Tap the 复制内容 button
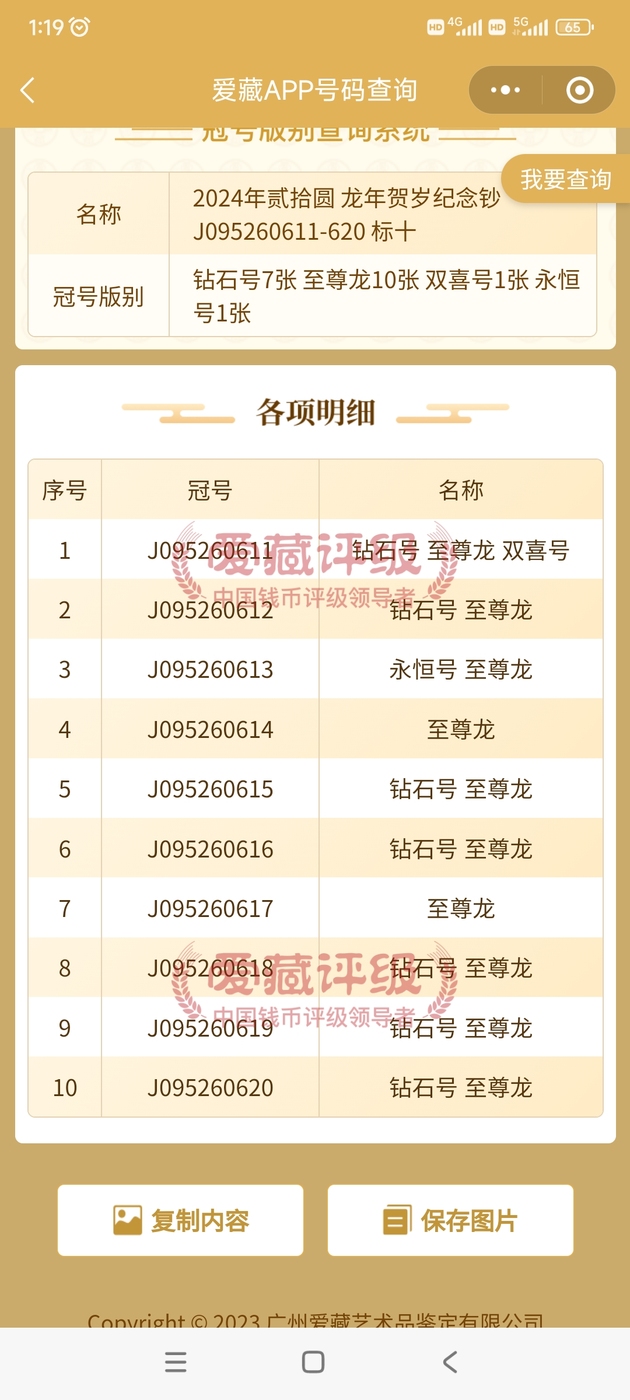The width and height of the screenshot is (630, 1400). pos(180,1220)
